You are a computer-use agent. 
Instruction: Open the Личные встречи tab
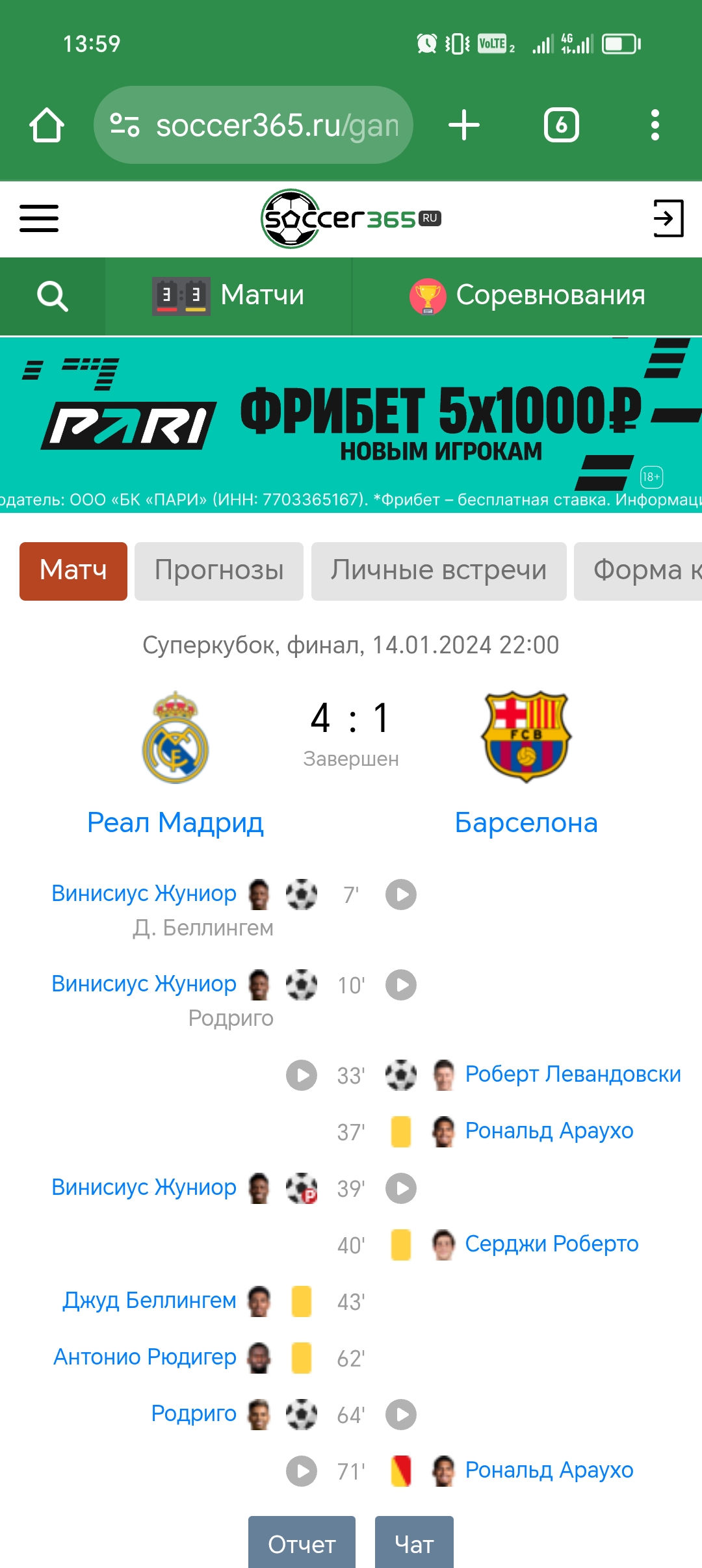click(x=439, y=571)
